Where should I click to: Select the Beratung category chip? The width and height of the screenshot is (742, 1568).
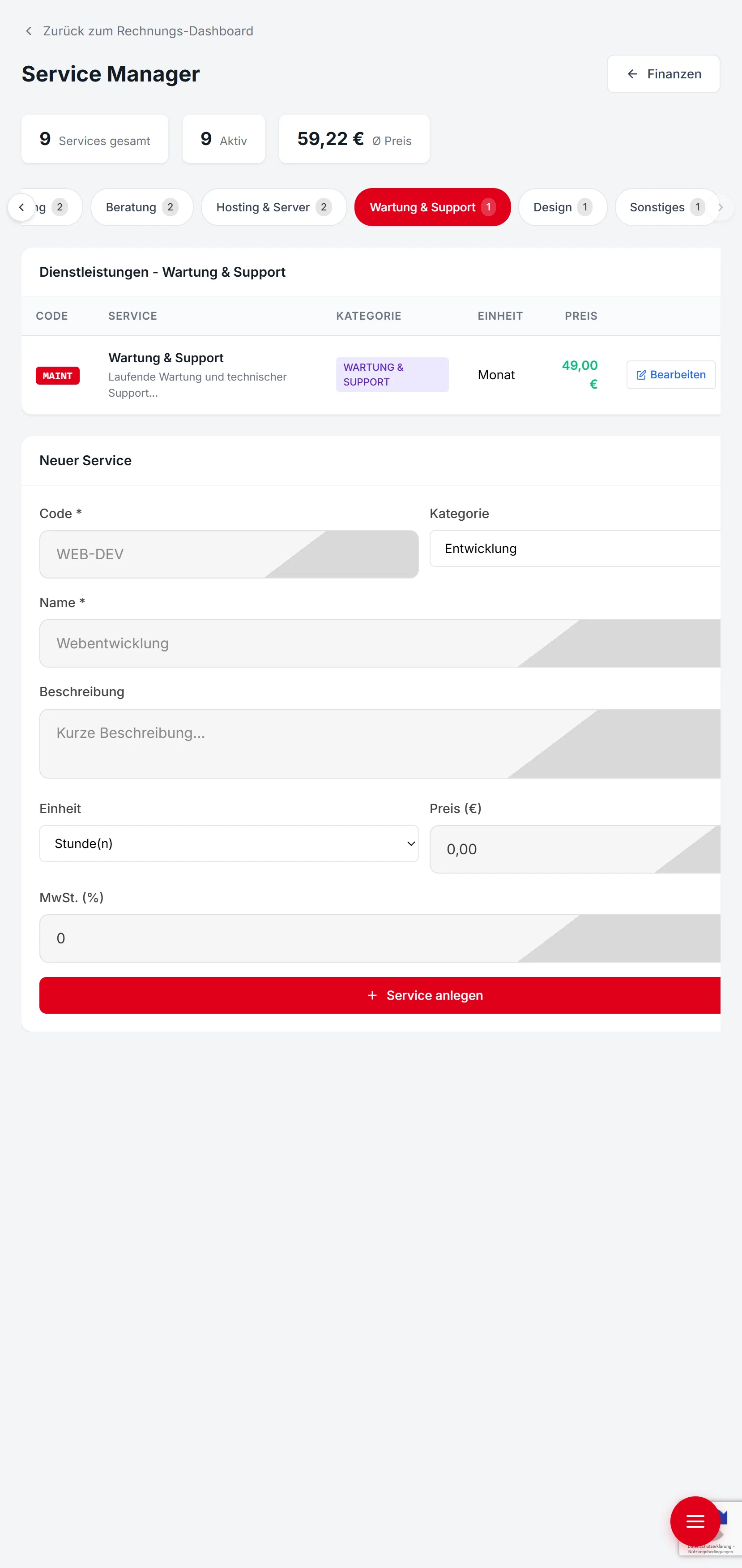(142, 207)
